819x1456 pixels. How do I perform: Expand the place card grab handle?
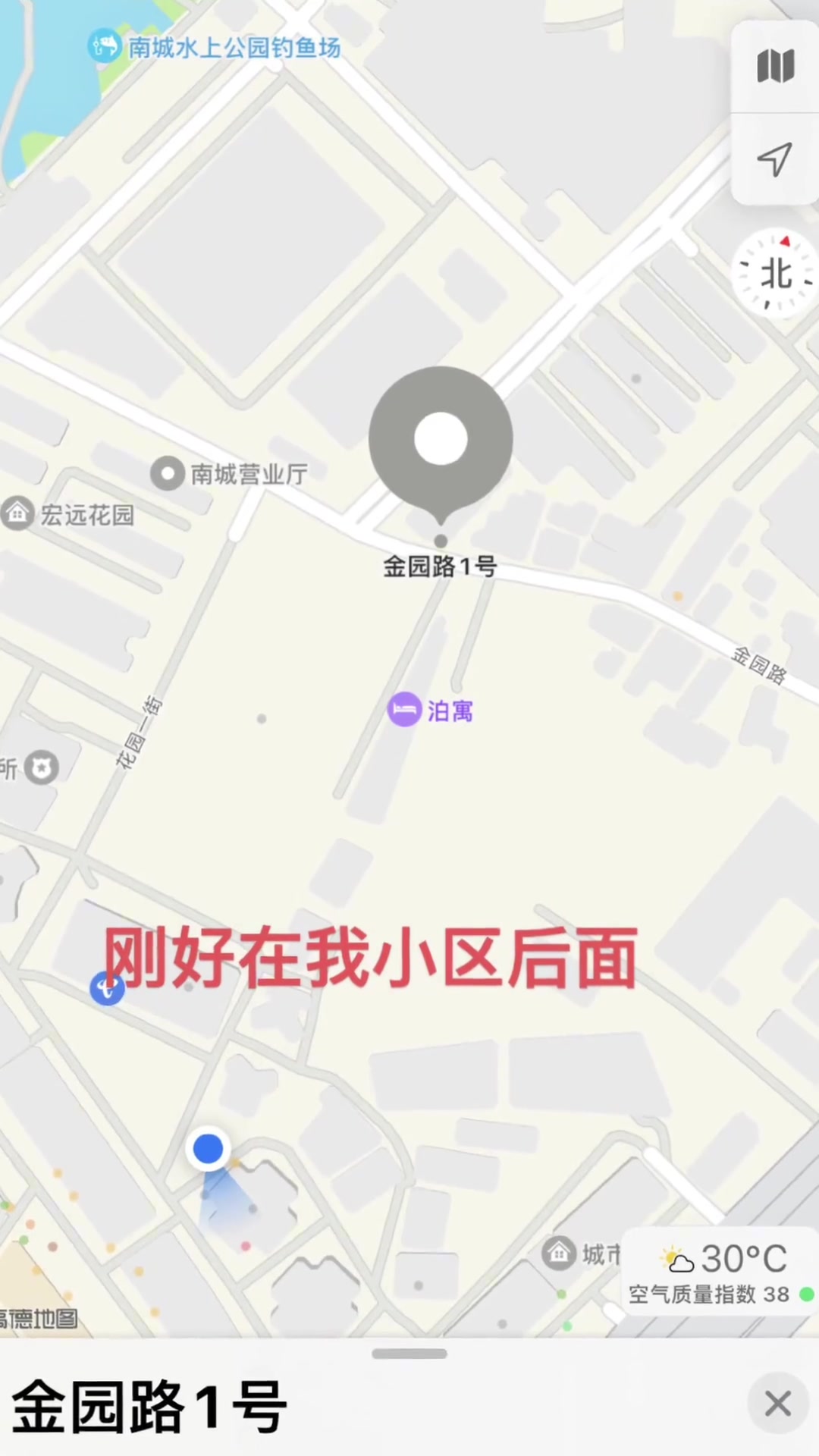(409, 1354)
